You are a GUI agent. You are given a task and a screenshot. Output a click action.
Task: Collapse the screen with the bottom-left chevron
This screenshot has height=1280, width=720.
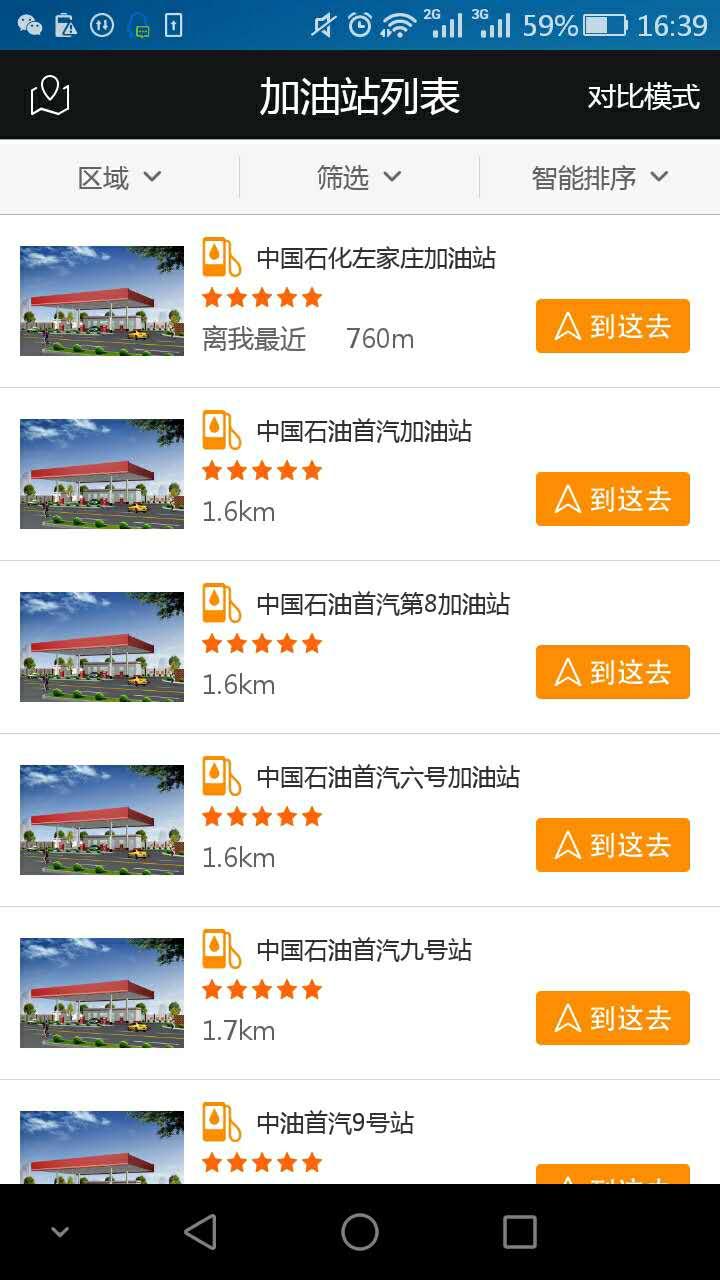click(59, 1231)
